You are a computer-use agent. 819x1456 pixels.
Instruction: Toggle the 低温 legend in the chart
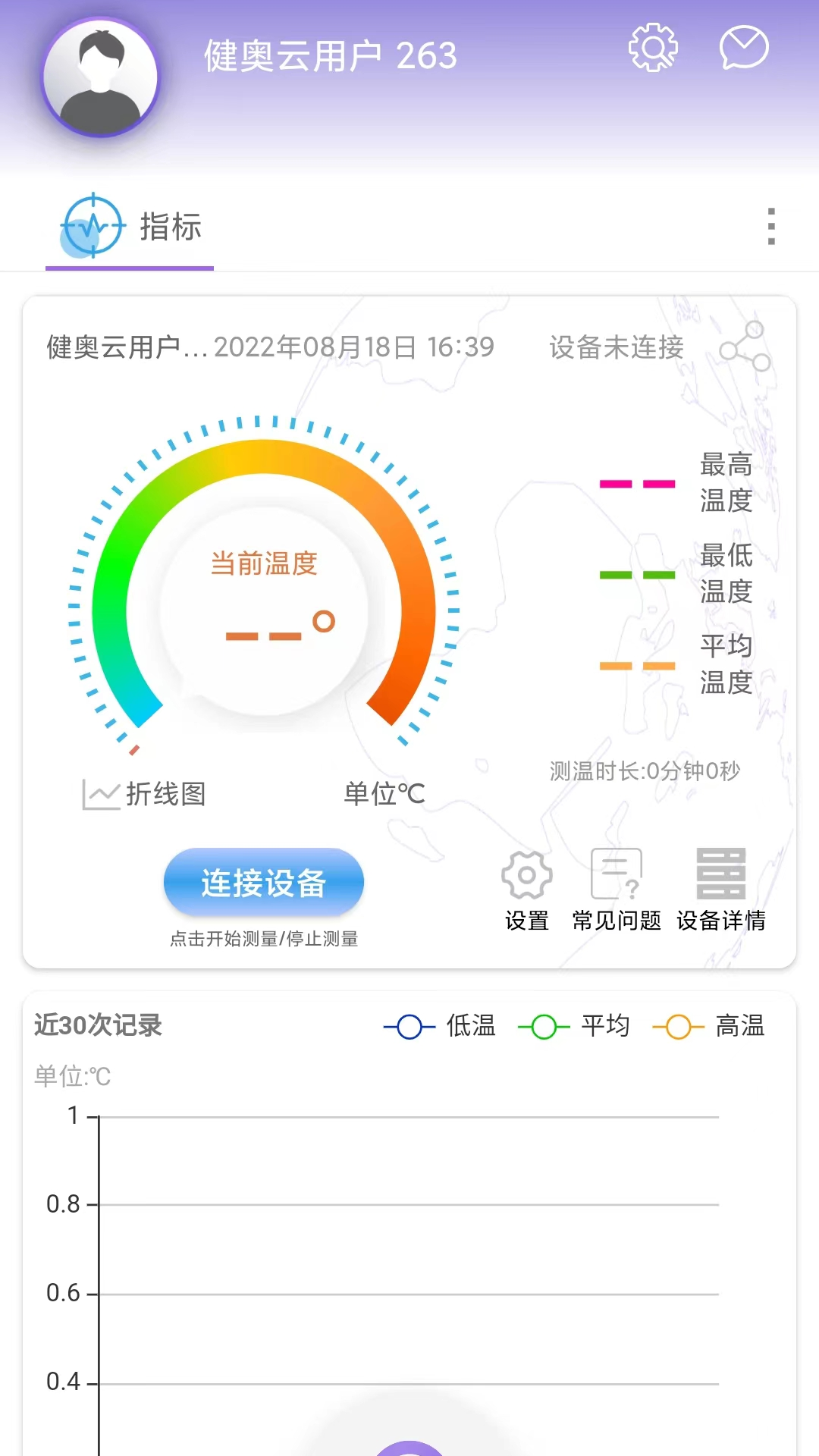[440, 1025]
